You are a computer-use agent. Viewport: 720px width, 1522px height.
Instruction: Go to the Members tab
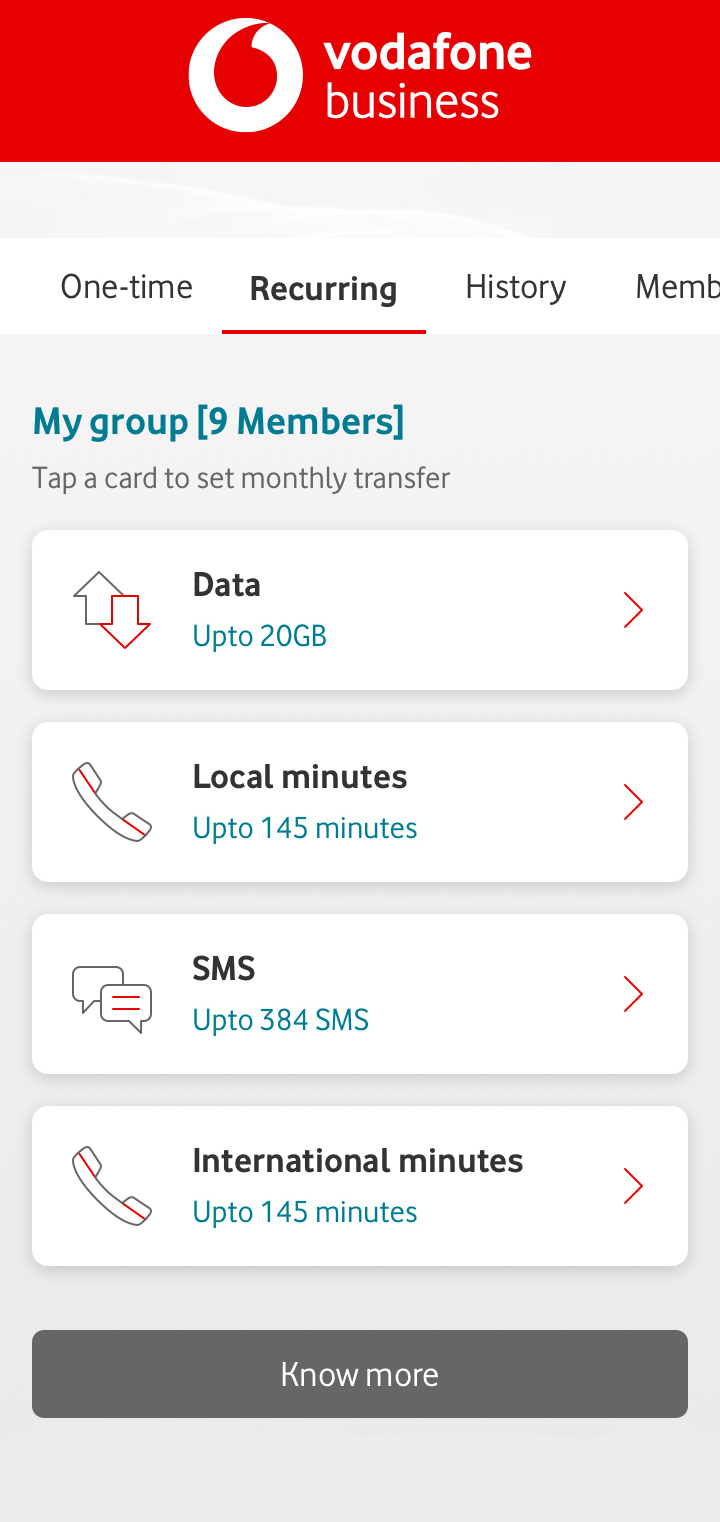[x=677, y=287]
